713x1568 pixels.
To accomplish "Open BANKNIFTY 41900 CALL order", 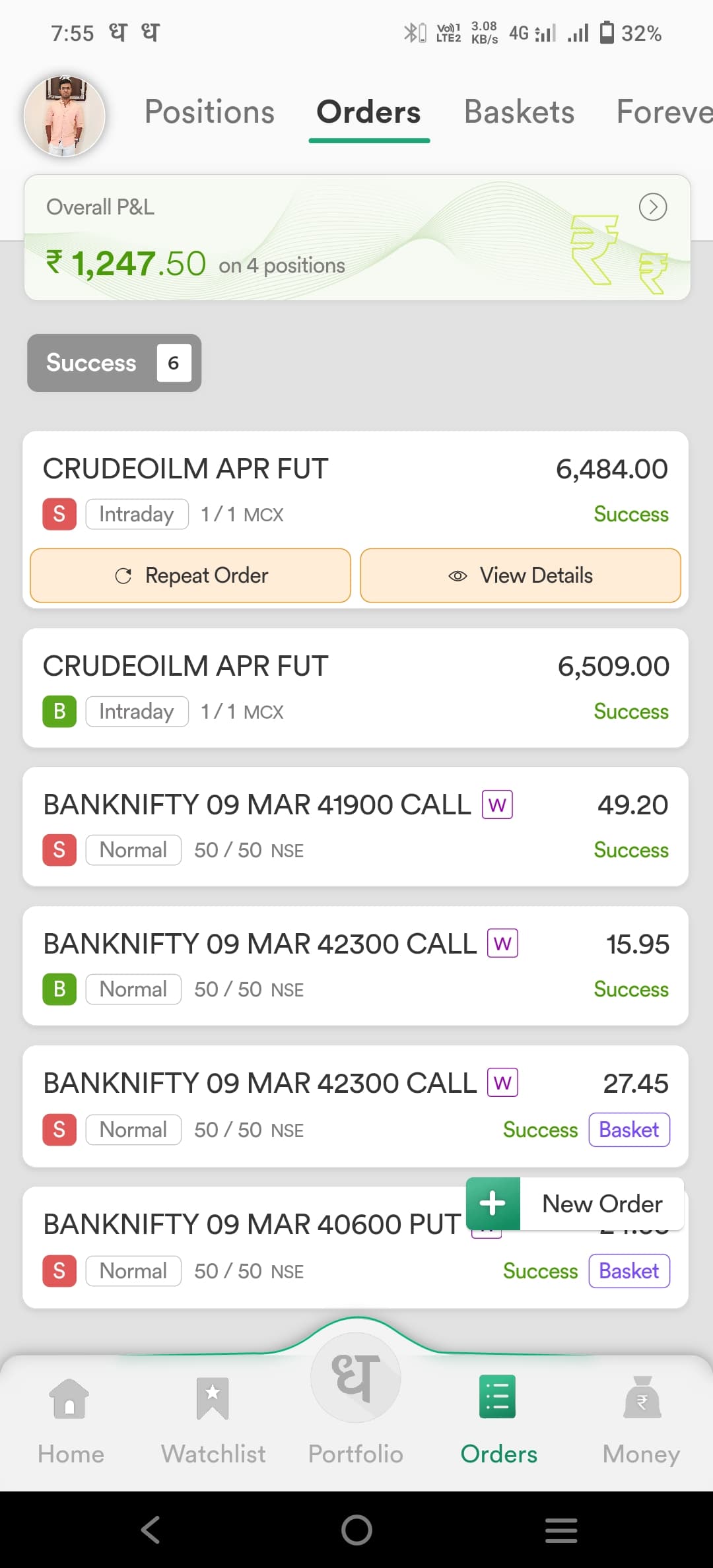I will click(x=356, y=826).
